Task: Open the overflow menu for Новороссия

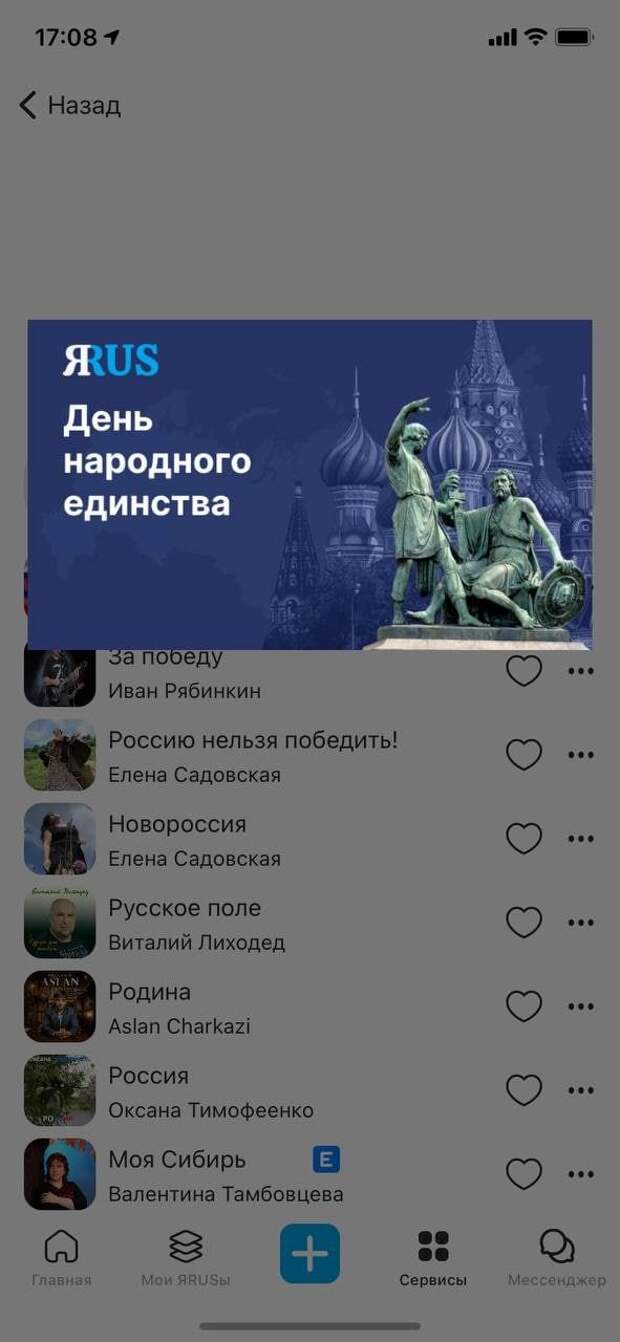Action: click(x=581, y=839)
